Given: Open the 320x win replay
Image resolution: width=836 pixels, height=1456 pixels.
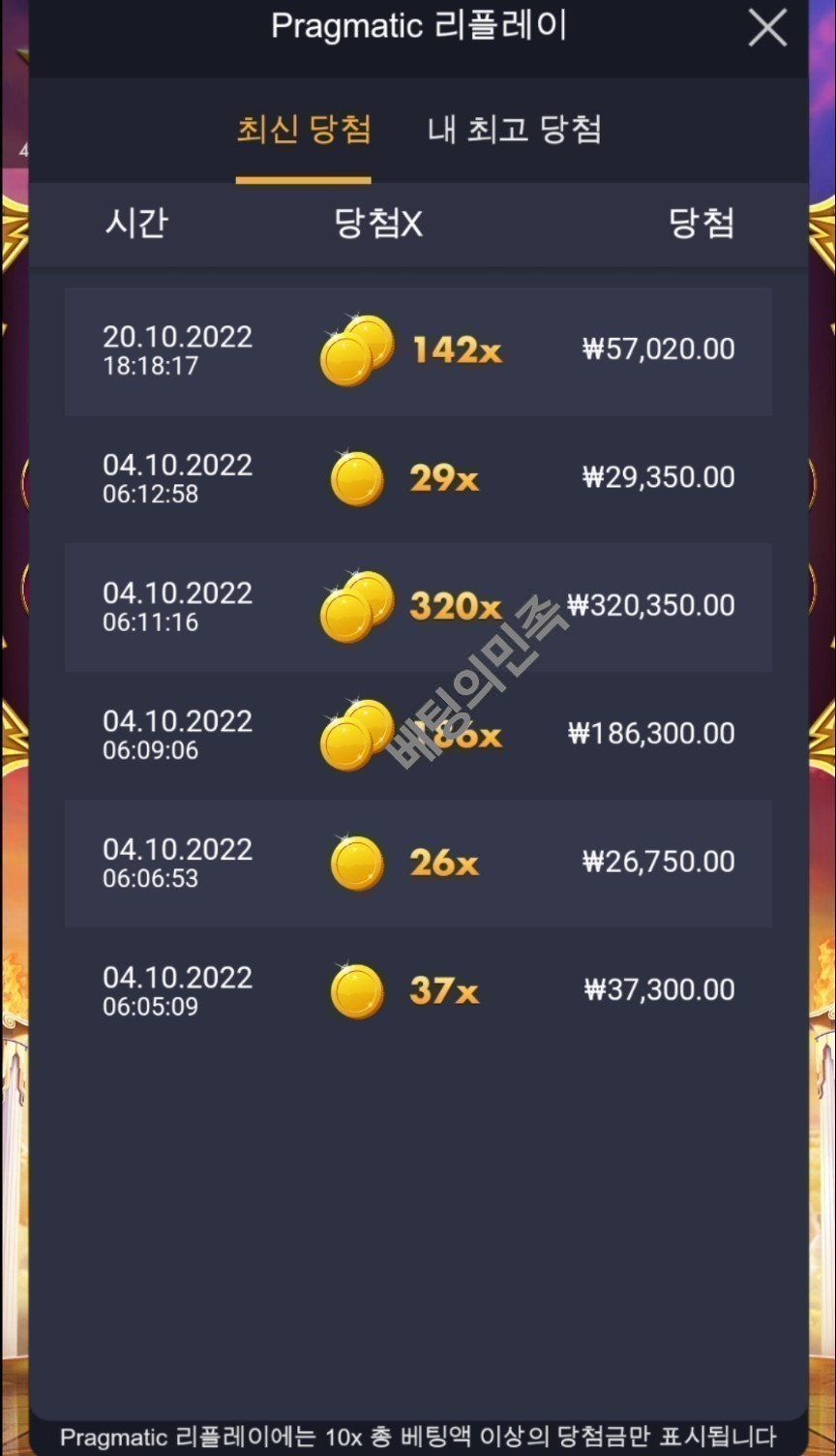Looking at the screenshot, I should [418, 607].
